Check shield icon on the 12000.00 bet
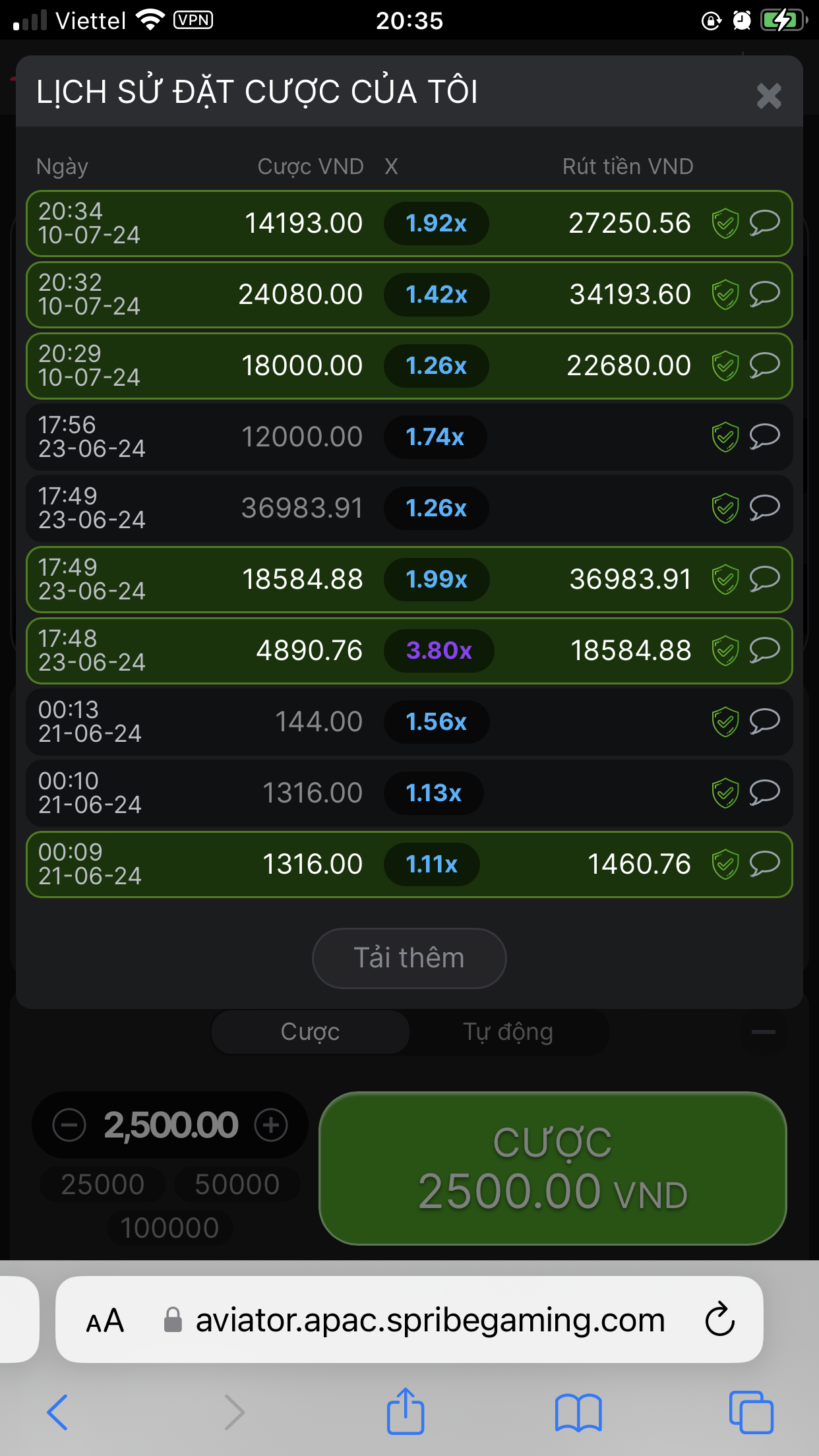 pos(725,437)
